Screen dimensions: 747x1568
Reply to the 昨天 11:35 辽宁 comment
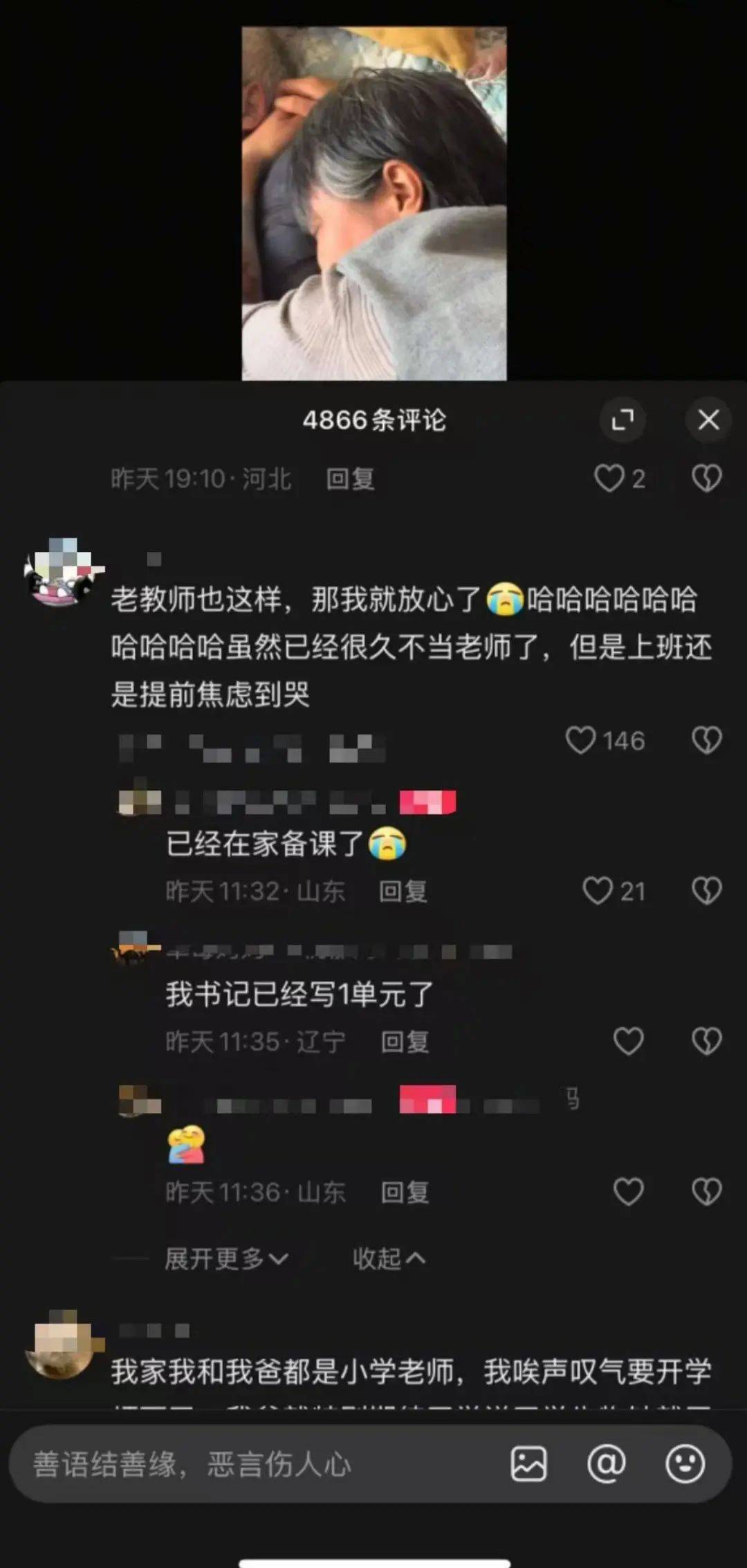pyautogui.click(x=405, y=1042)
